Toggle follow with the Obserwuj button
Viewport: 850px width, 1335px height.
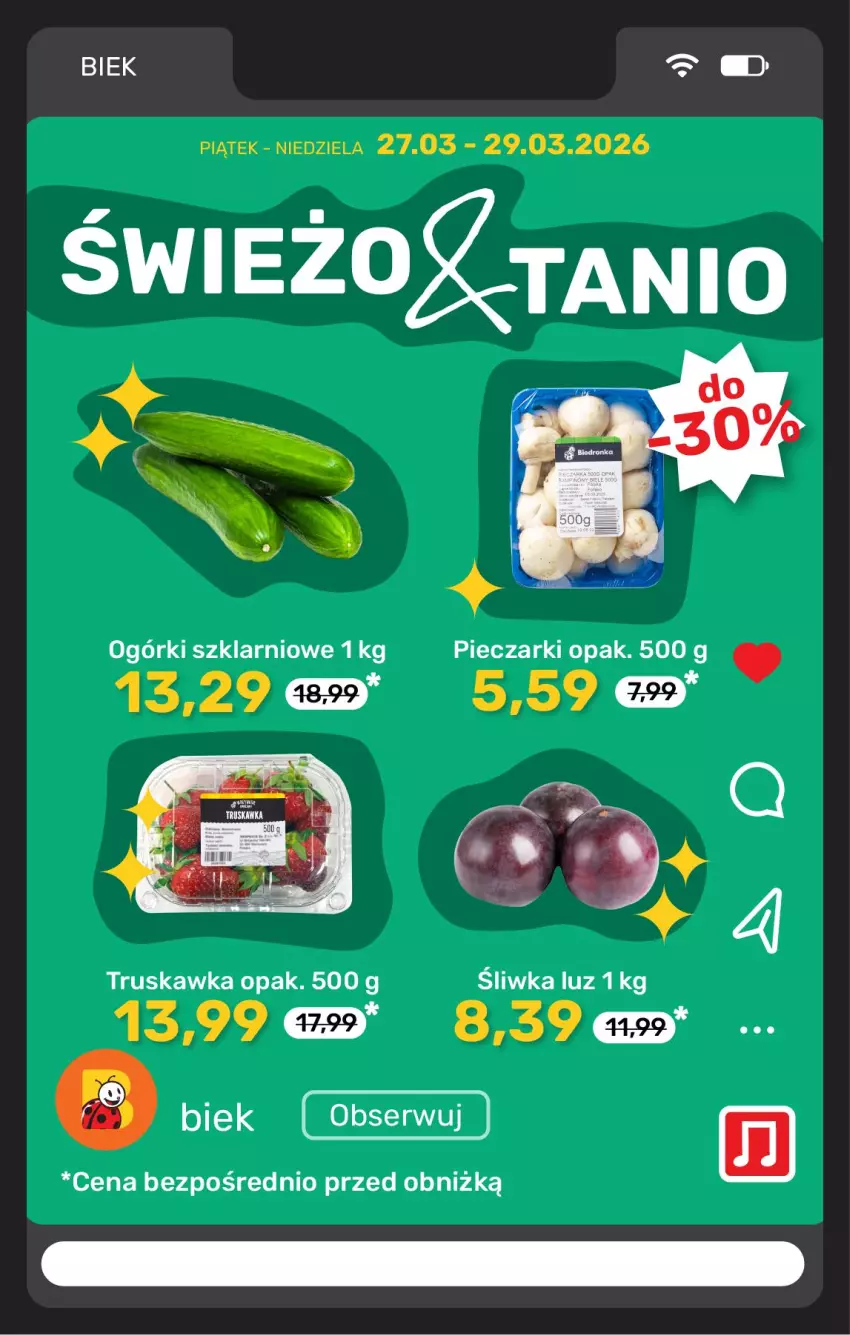pyautogui.click(x=395, y=1115)
